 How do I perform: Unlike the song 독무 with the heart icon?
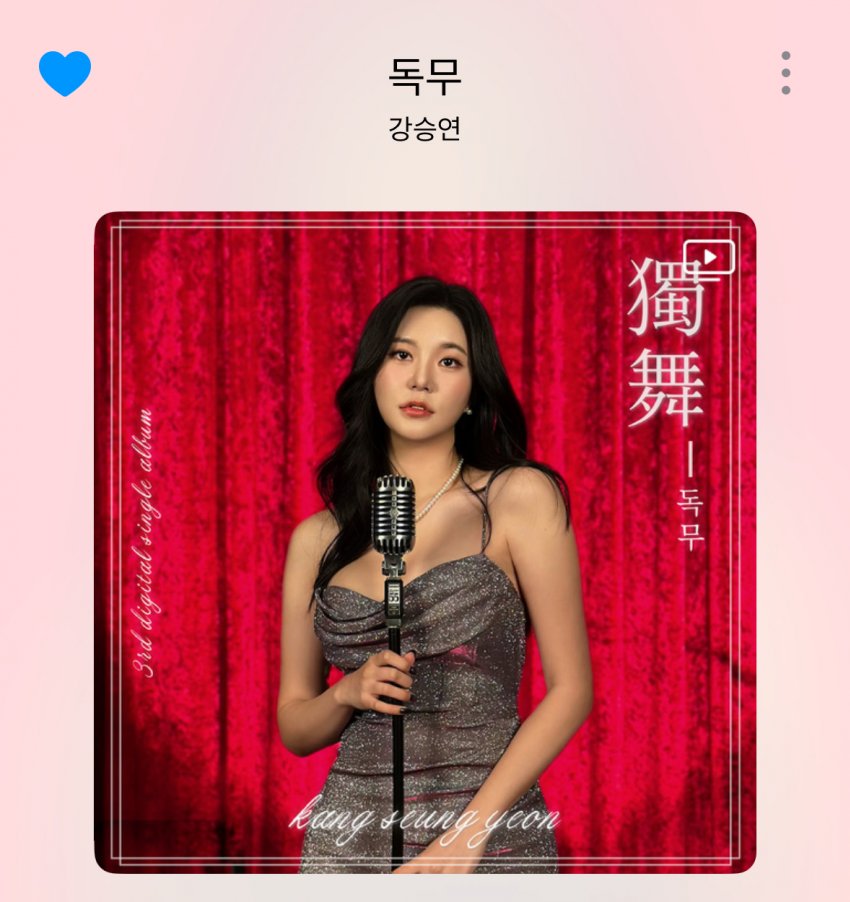tap(65, 74)
